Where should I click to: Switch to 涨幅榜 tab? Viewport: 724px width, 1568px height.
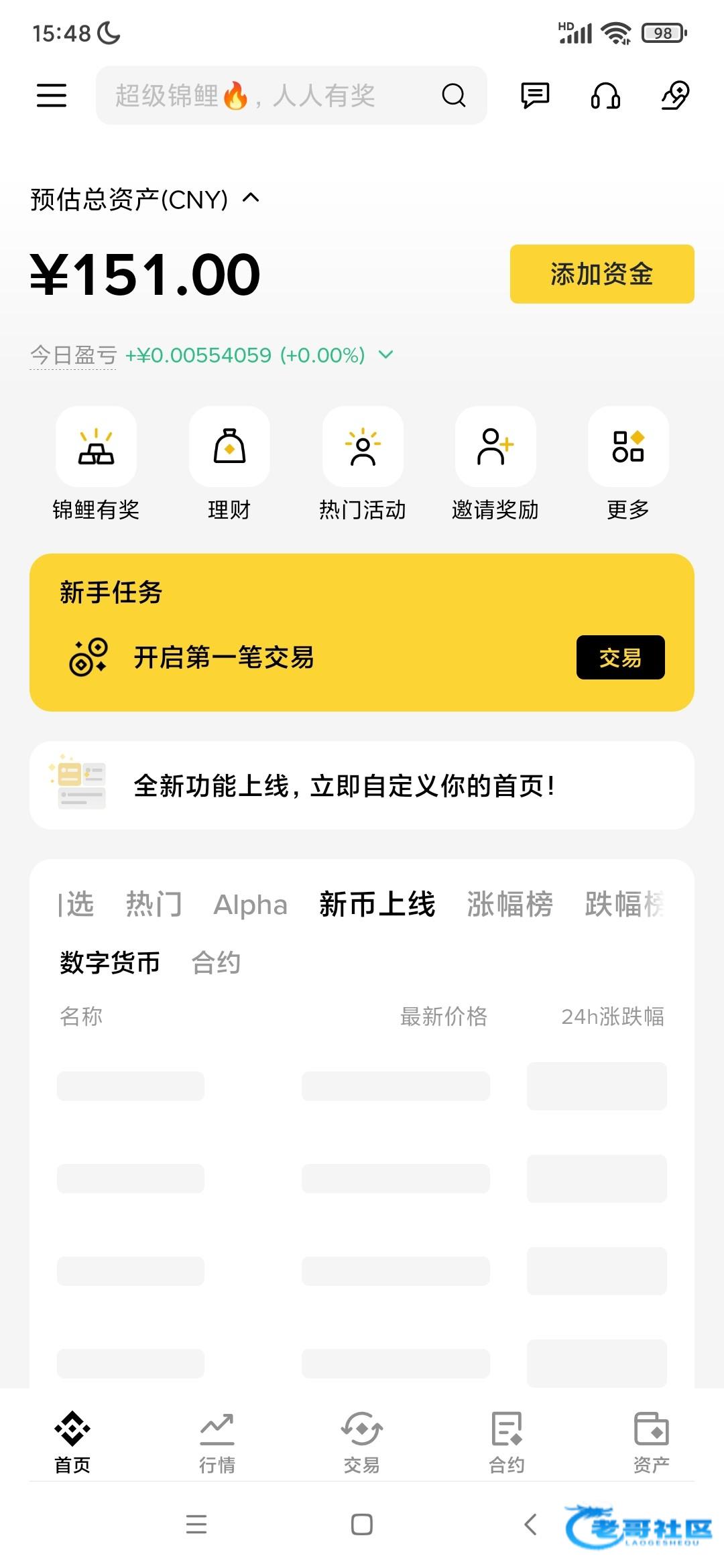click(x=509, y=905)
